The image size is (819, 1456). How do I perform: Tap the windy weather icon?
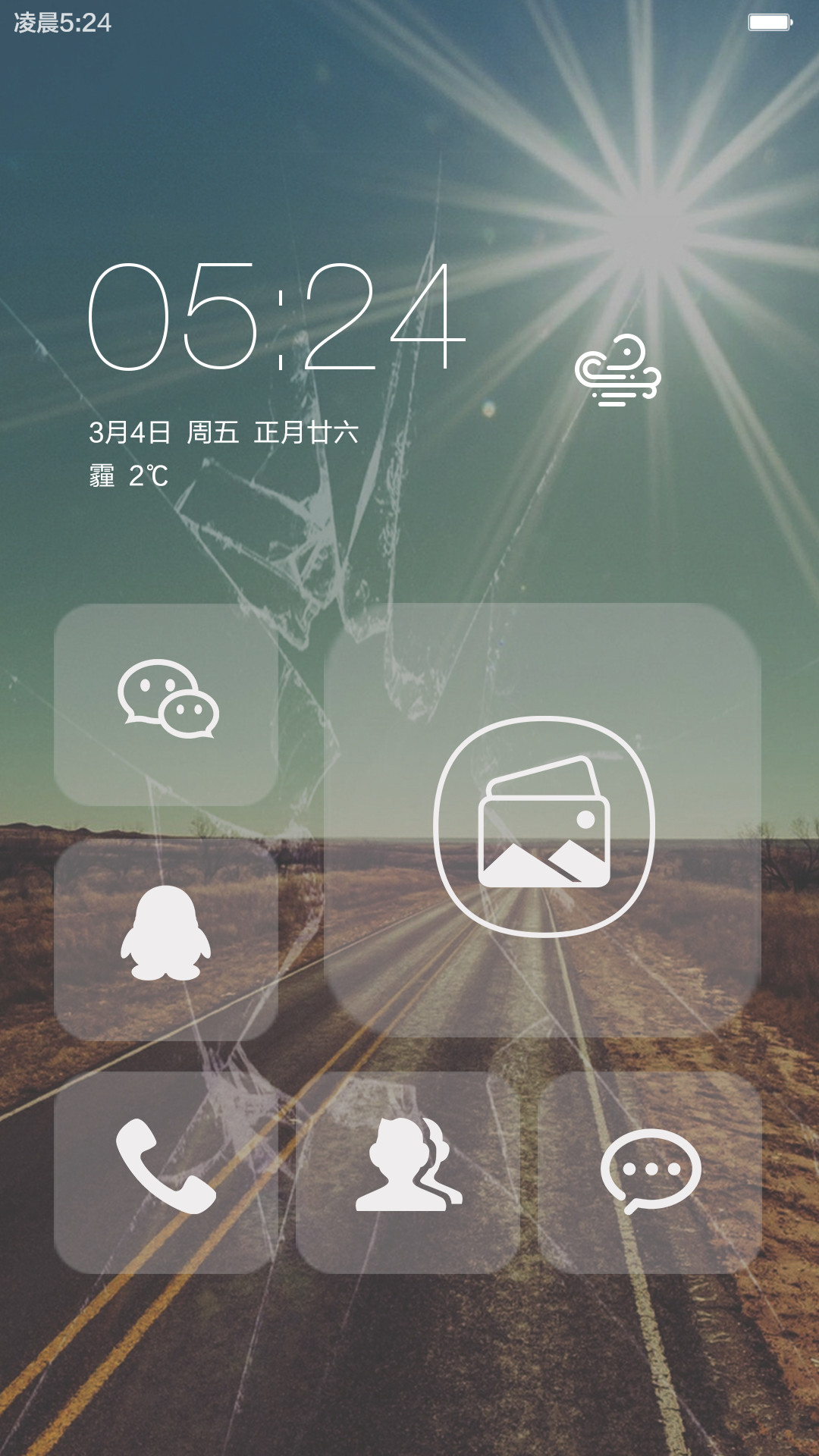tap(618, 370)
